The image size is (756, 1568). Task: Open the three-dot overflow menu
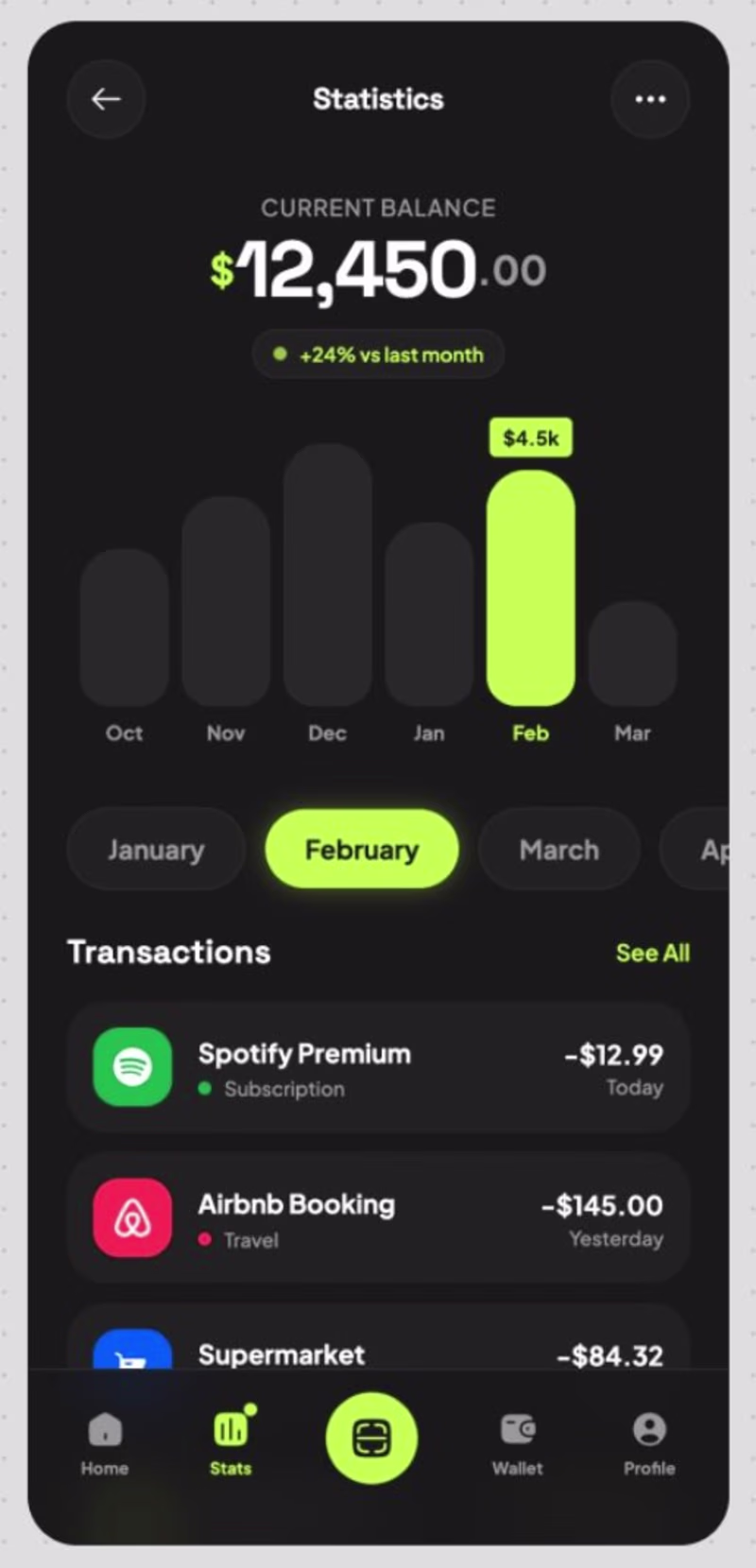650,99
